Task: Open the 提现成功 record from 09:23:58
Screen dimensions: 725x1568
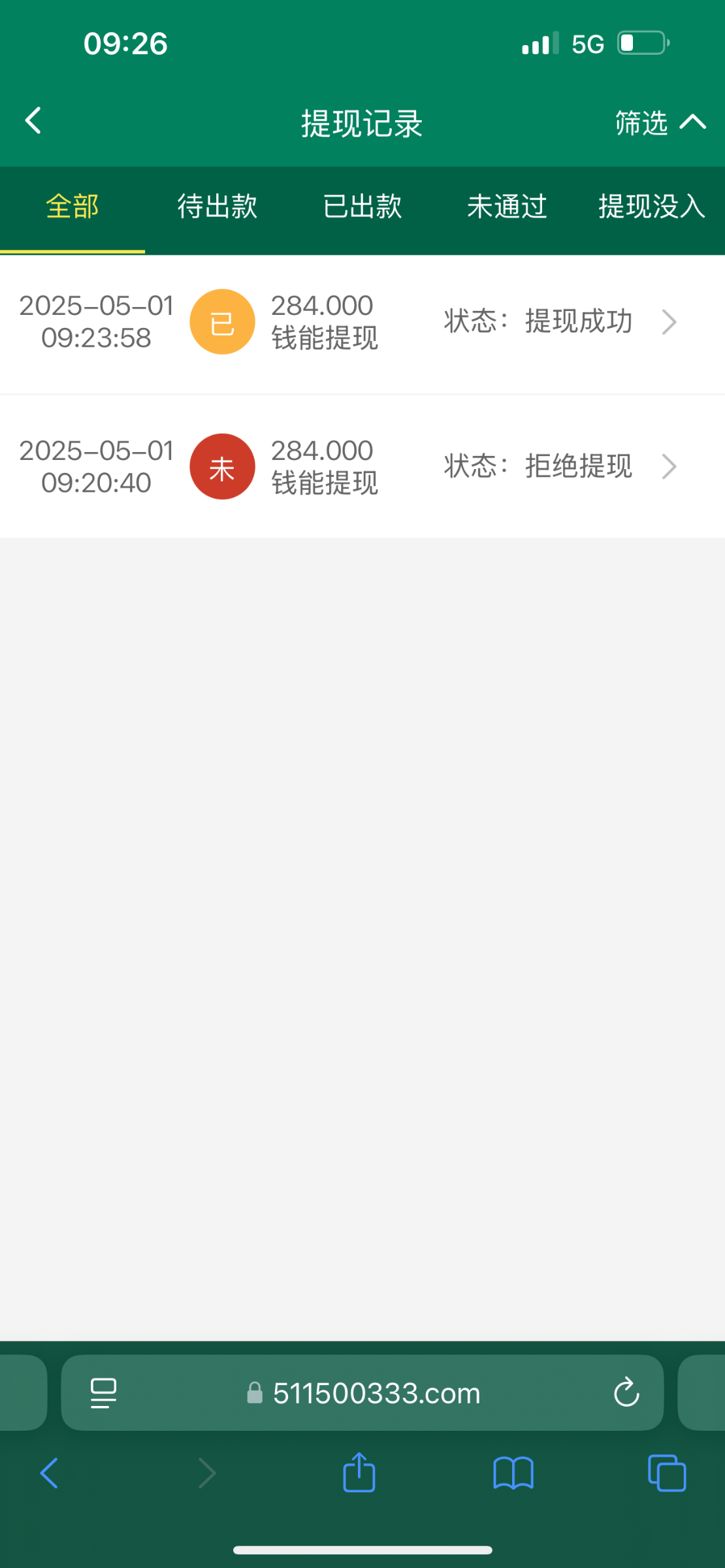Action: pos(362,322)
